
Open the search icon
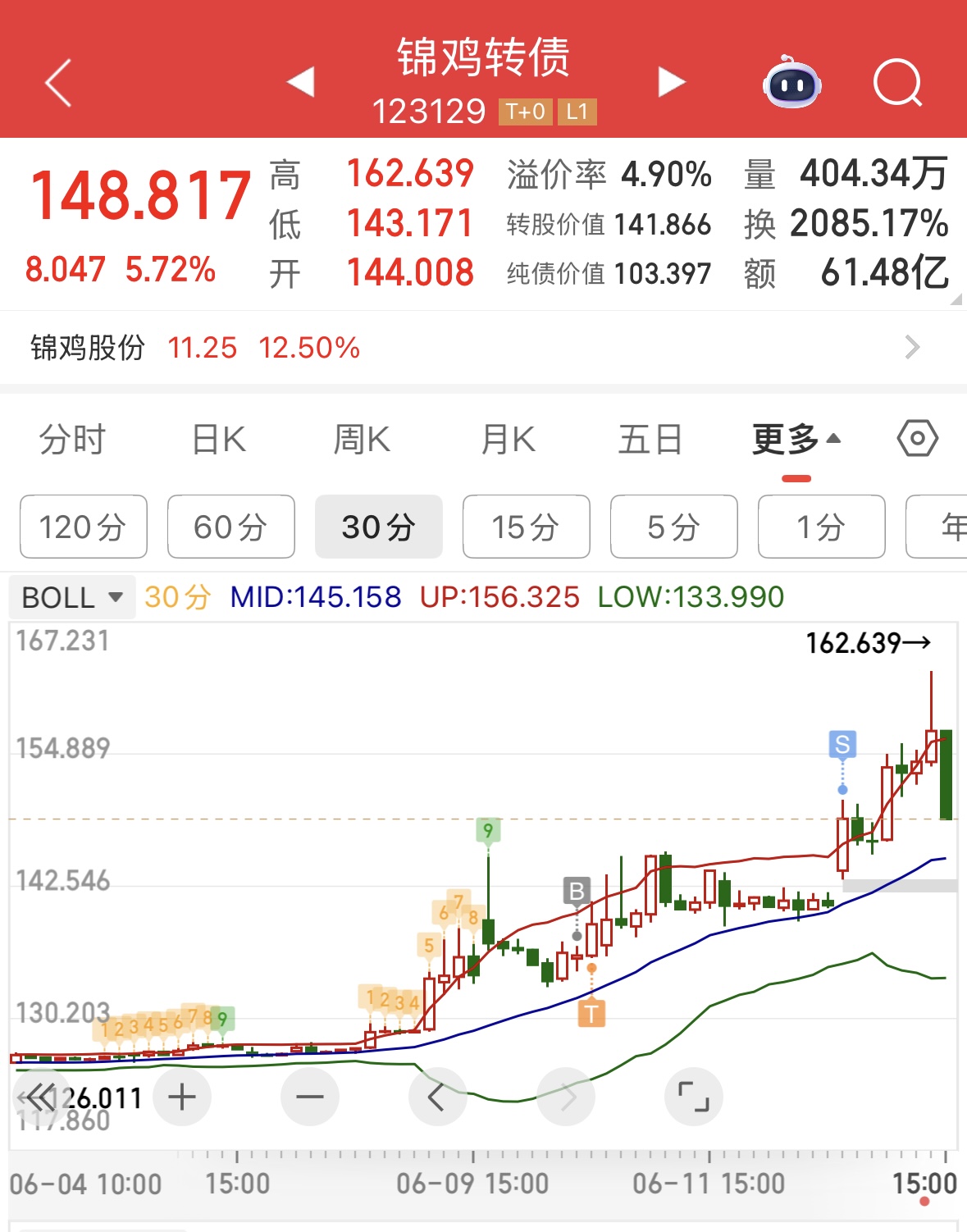897,83
